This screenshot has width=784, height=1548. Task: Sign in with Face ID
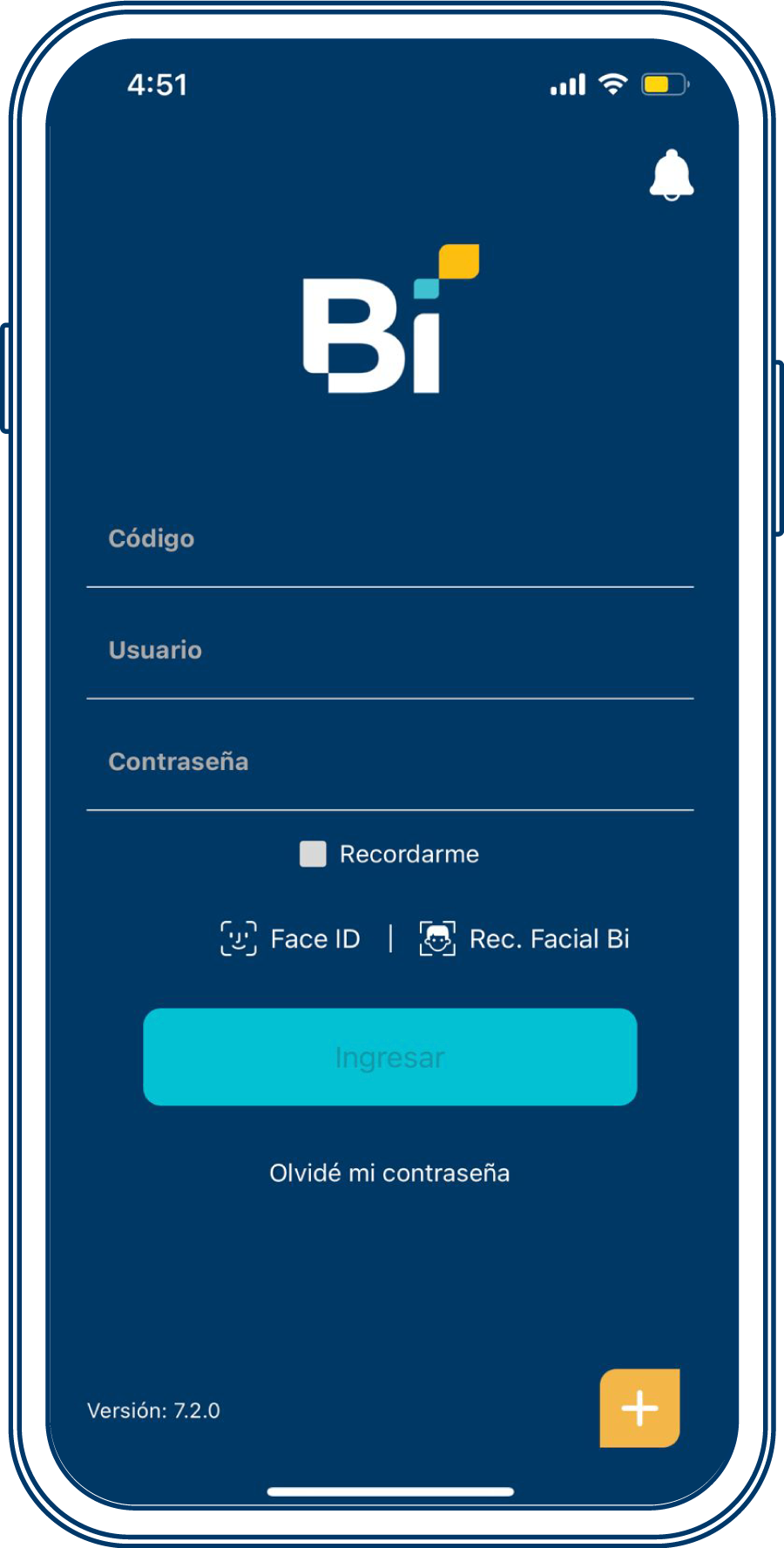click(291, 939)
